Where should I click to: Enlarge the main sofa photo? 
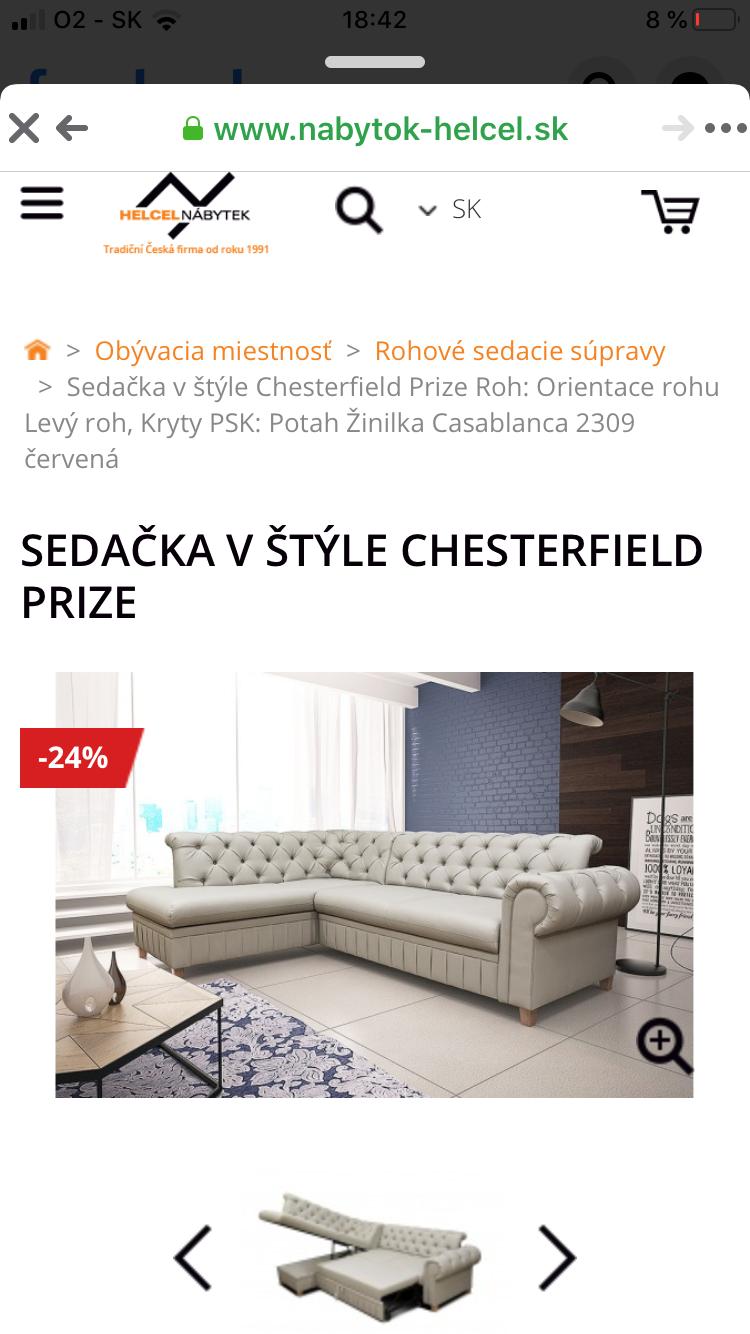click(x=664, y=1046)
